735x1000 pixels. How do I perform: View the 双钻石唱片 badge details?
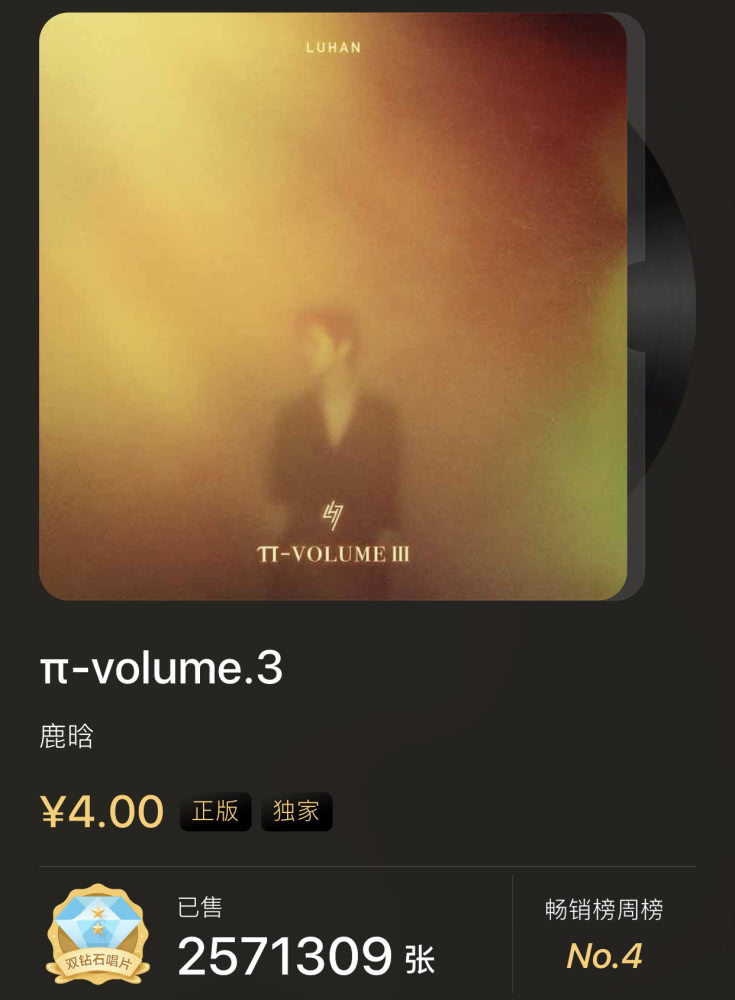98,934
